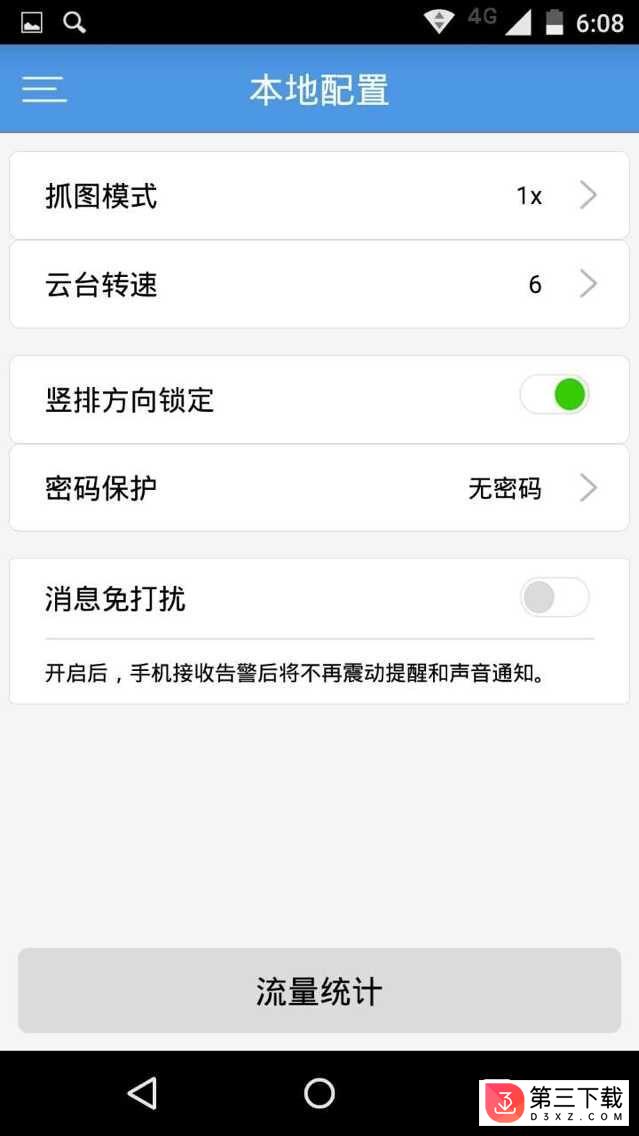Open 抓图模式 capture mode setting
Image resolution: width=639 pixels, height=1136 pixels.
(x=319, y=196)
